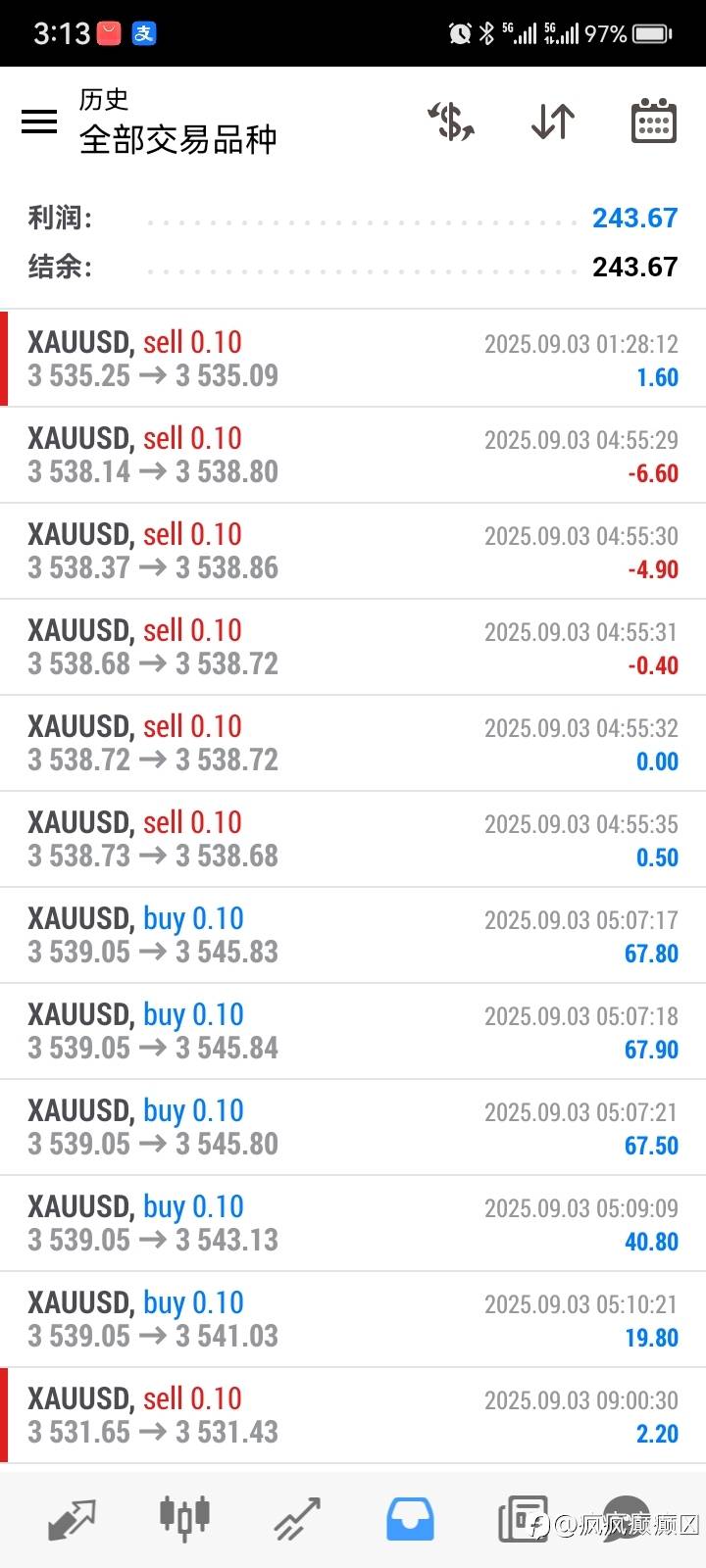The image size is (706, 1568).
Task: Expand the sell trade closed at 01:28:12
Action: [x=353, y=359]
